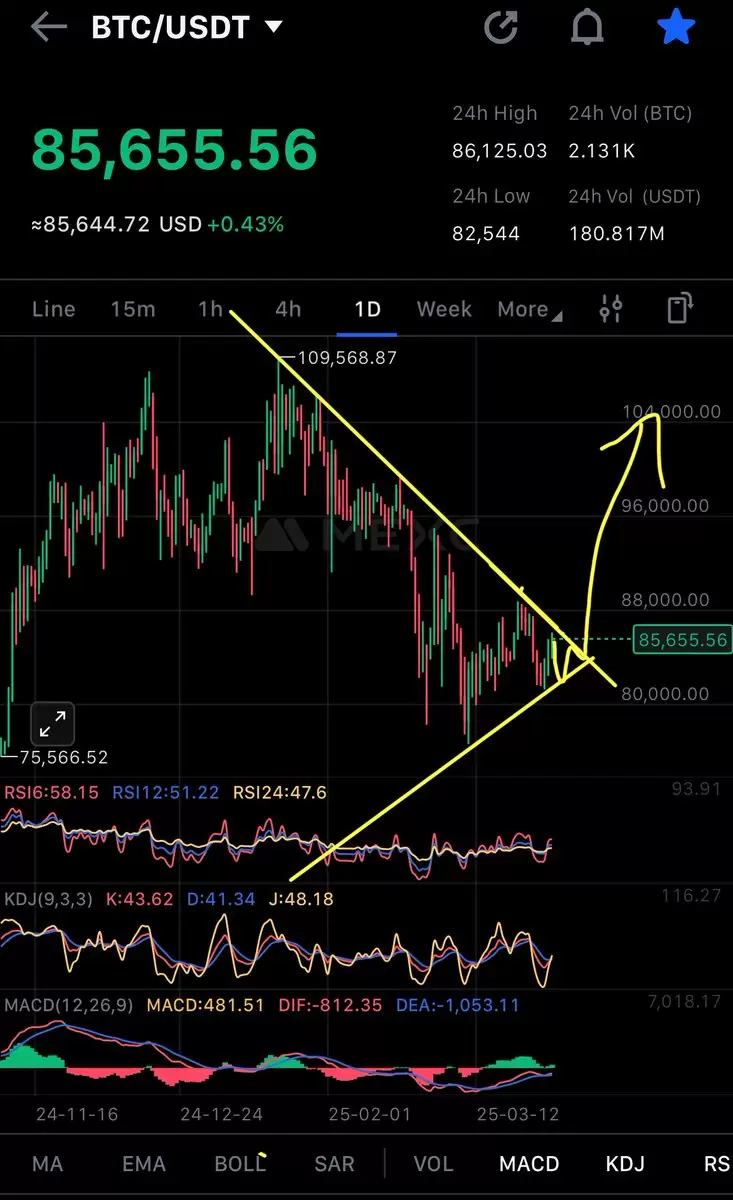
Task: Select the Week timeframe
Action: 444,309
